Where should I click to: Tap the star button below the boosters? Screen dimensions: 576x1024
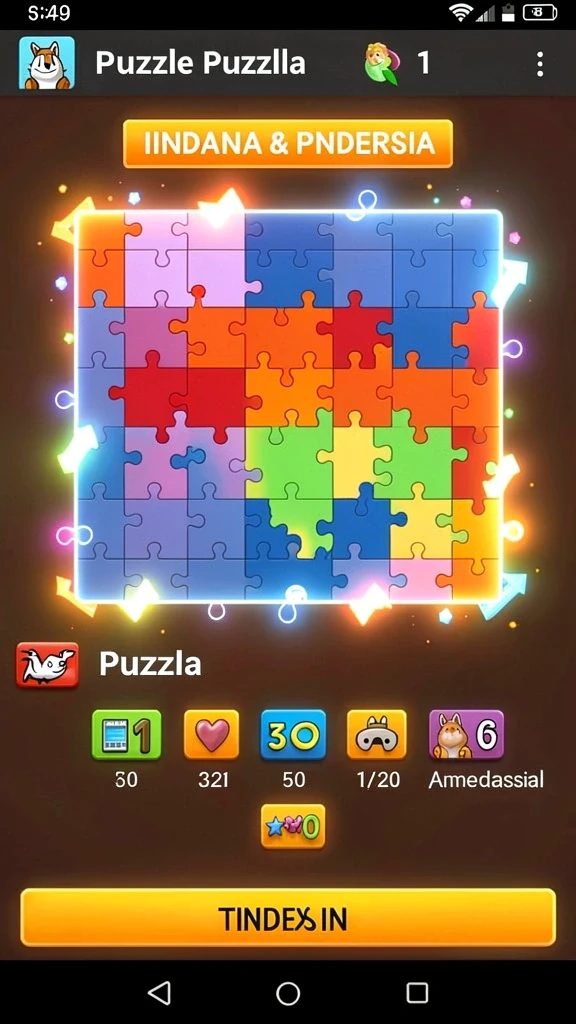tap(293, 826)
